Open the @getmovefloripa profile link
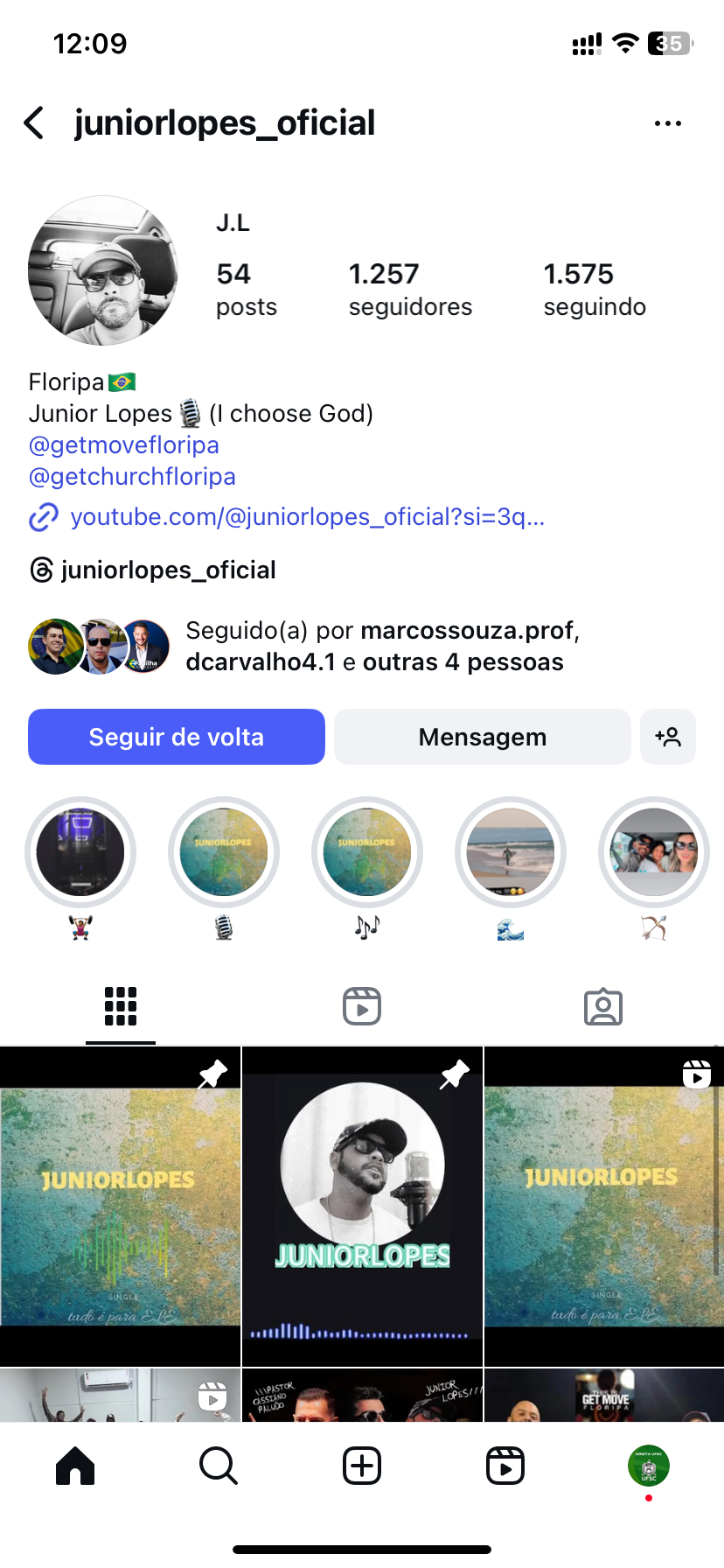The height and width of the screenshot is (1568, 724). (x=124, y=445)
